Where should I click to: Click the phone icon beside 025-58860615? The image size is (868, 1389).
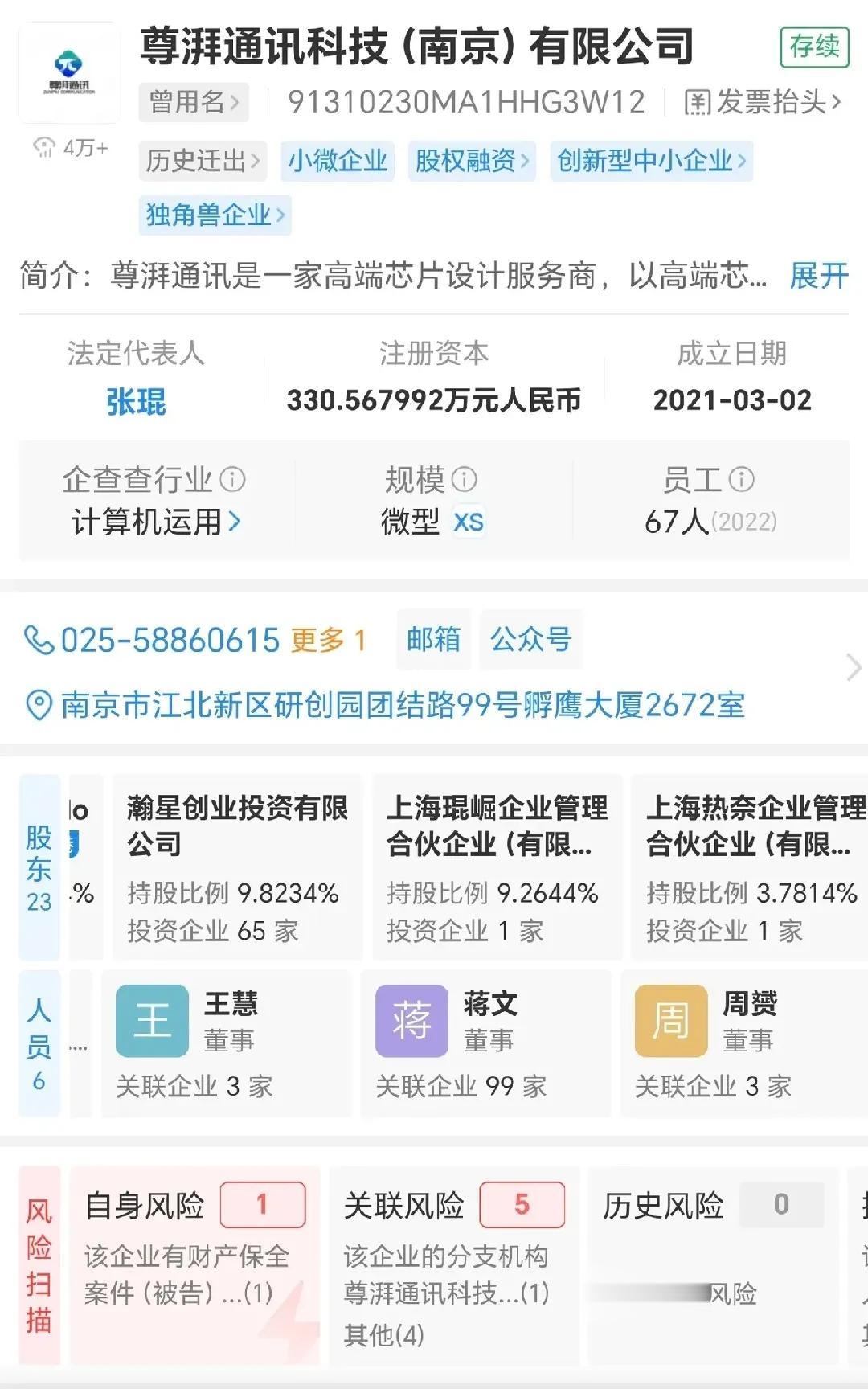pyautogui.click(x=39, y=639)
